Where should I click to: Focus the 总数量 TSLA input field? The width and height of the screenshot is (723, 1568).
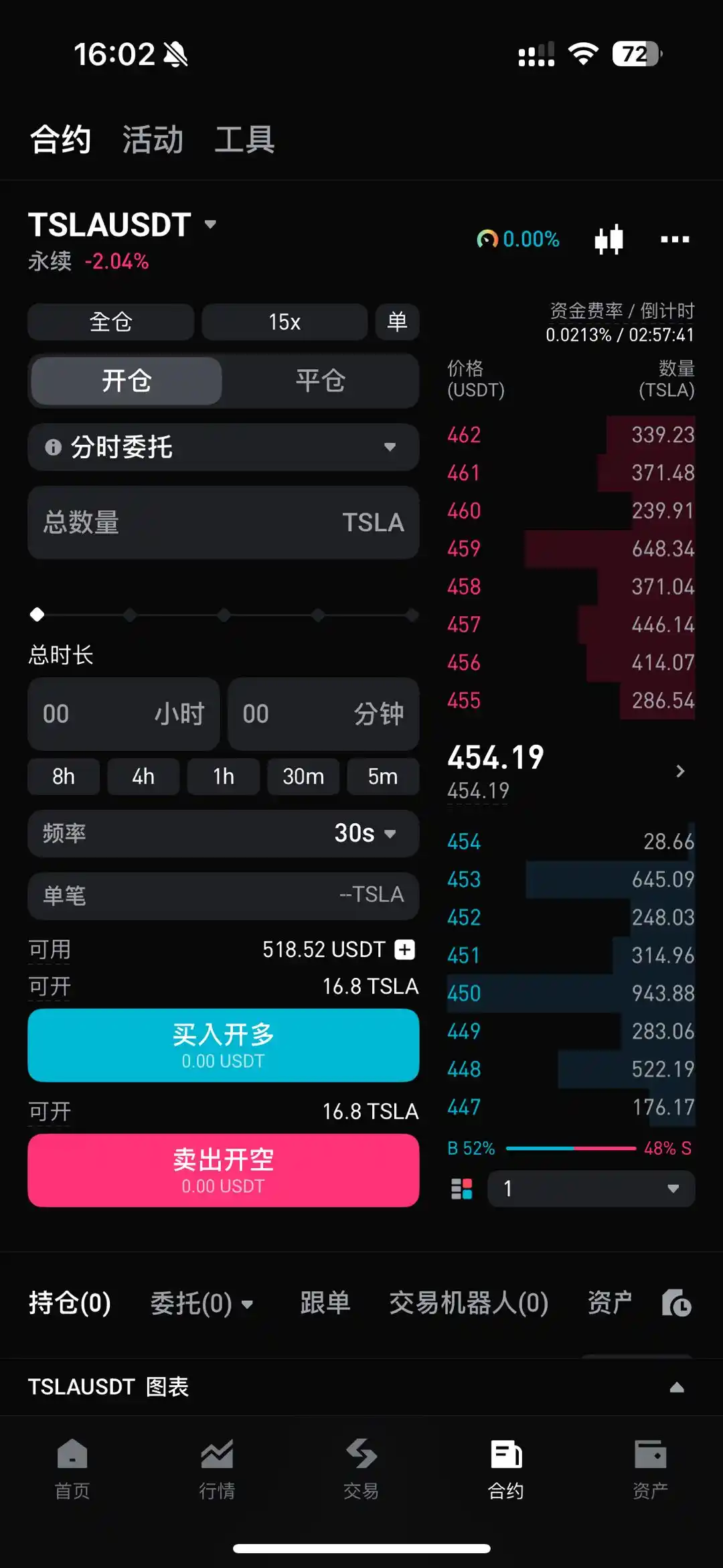[224, 522]
